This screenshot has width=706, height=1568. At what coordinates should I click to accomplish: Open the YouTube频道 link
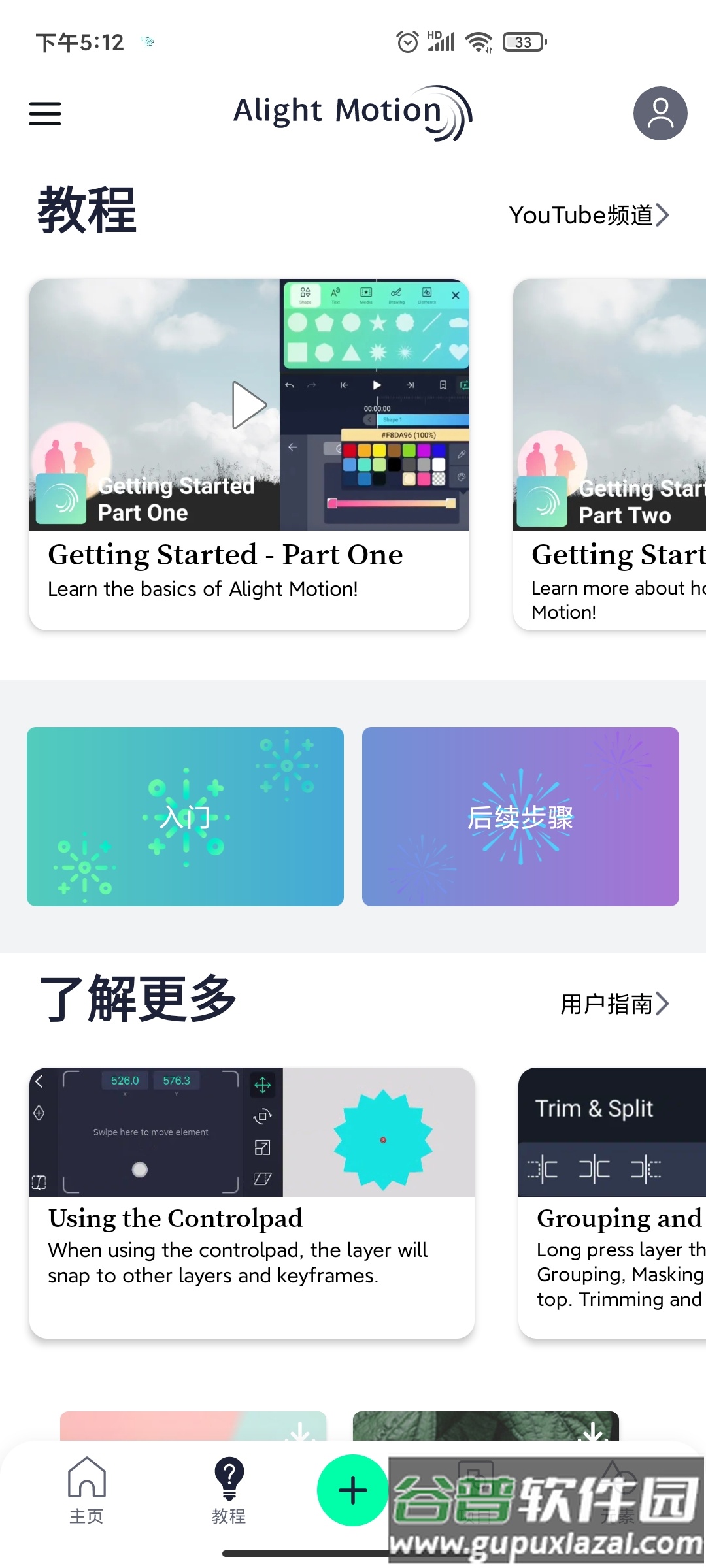(588, 215)
